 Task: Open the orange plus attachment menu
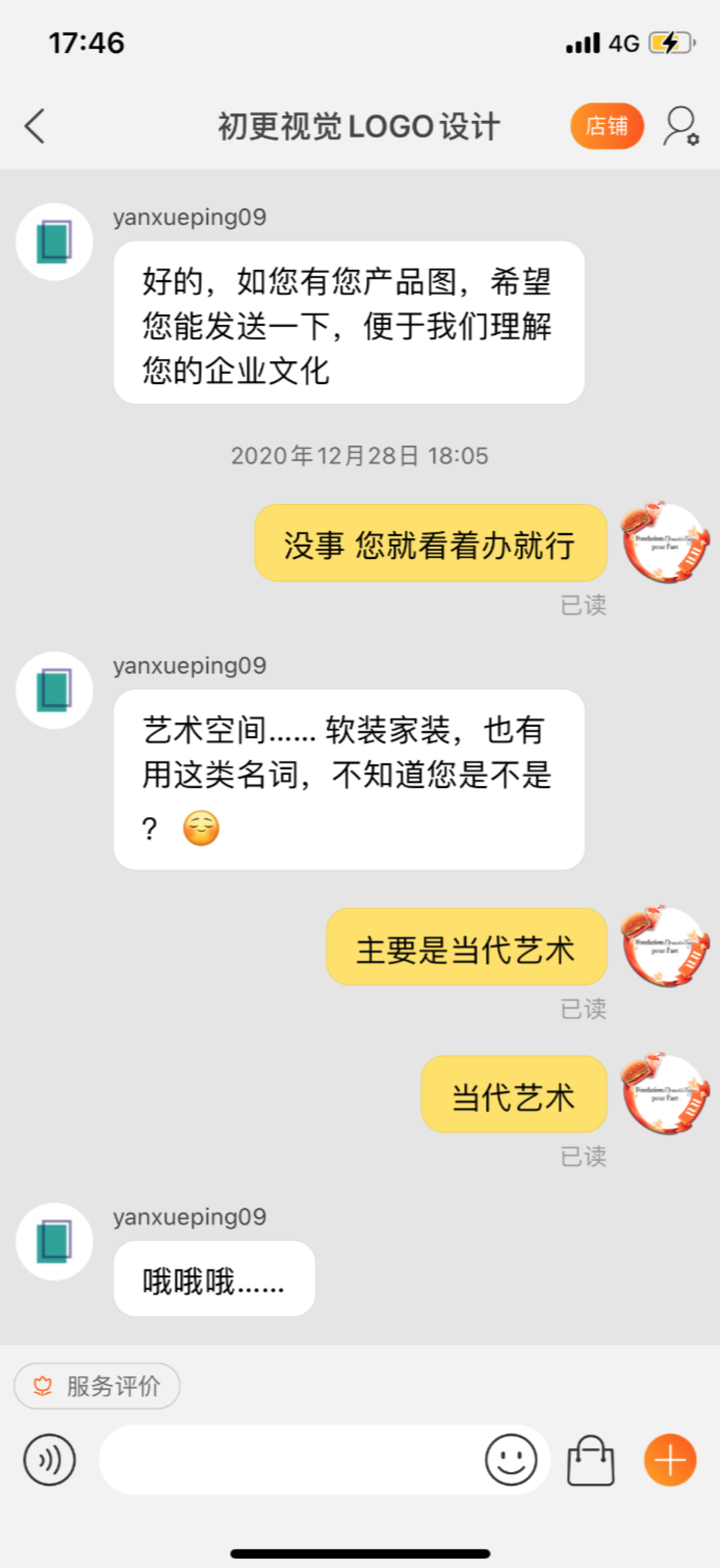670,1459
